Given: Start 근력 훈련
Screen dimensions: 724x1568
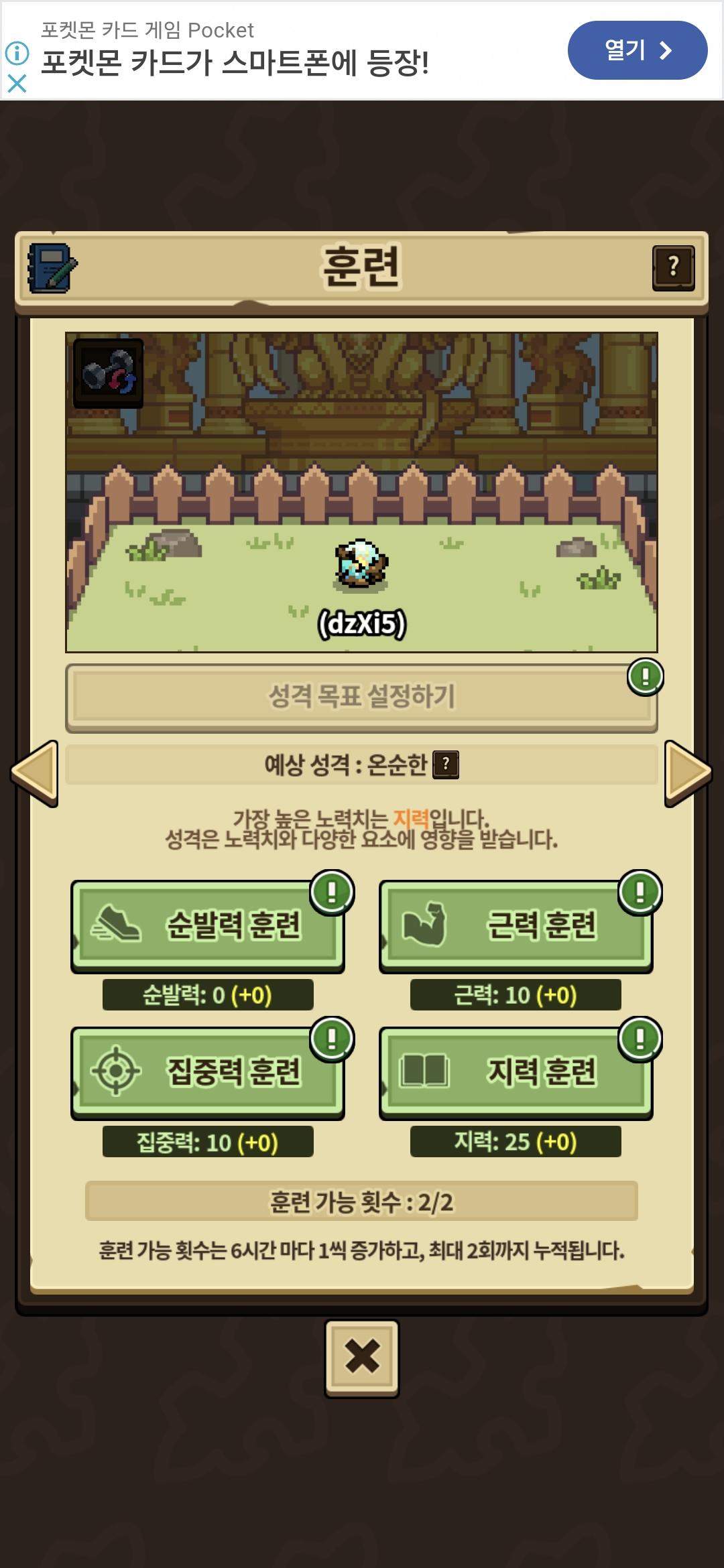Looking at the screenshot, I should click(516, 926).
